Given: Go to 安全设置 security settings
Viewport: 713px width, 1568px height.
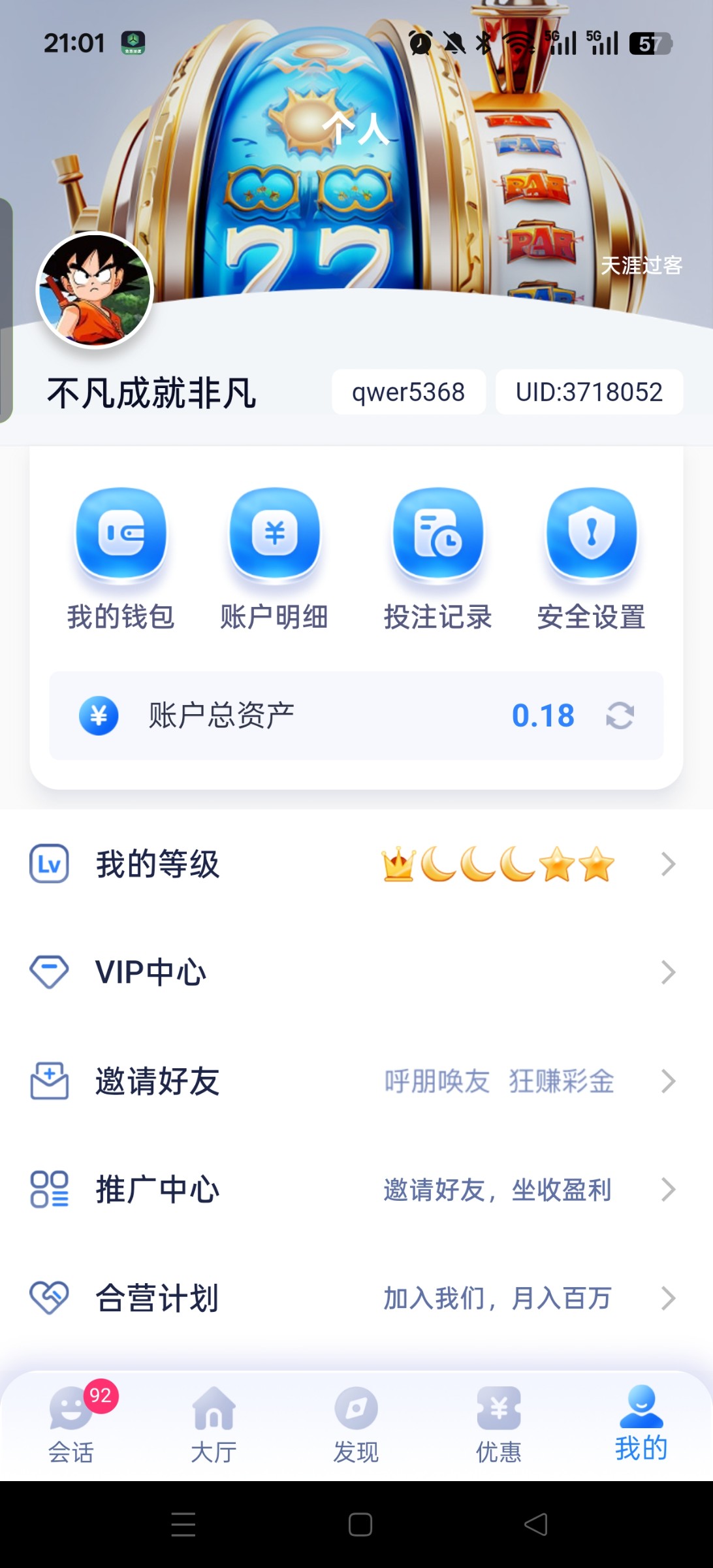Looking at the screenshot, I should pyautogui.click(x=592, y=559).
